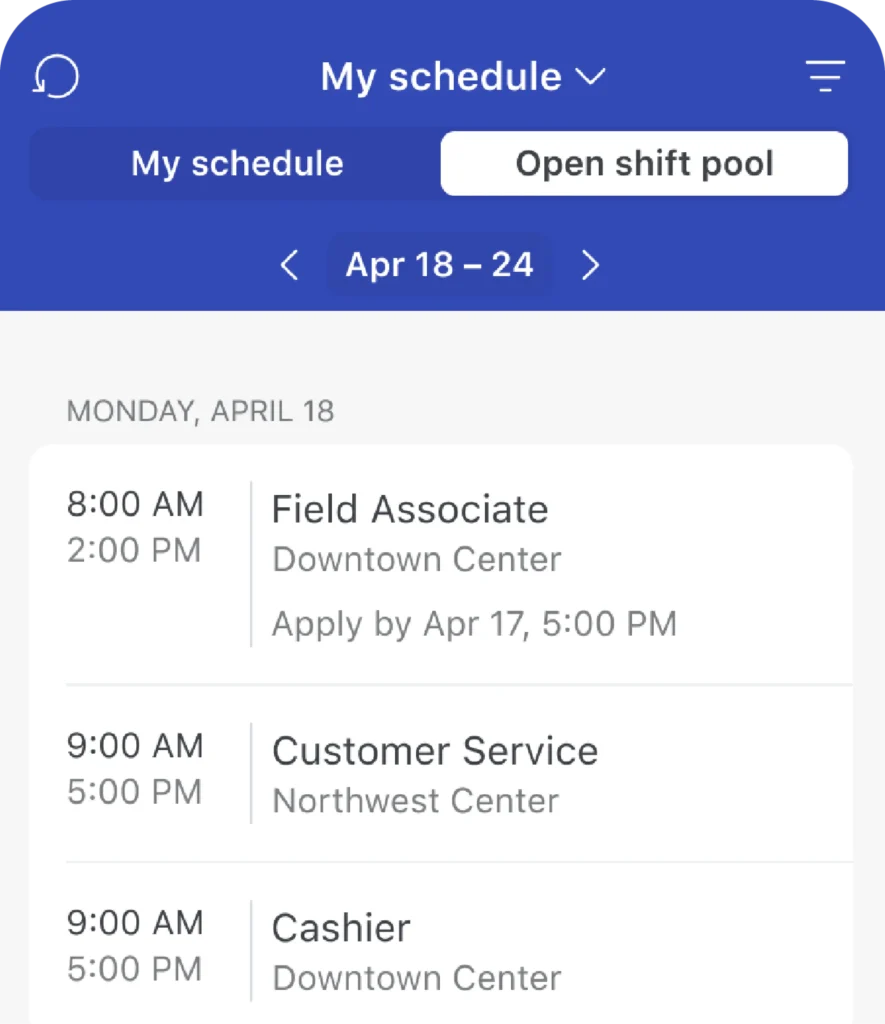Tap the undo-style circular arrow icon

click(57, 76)
